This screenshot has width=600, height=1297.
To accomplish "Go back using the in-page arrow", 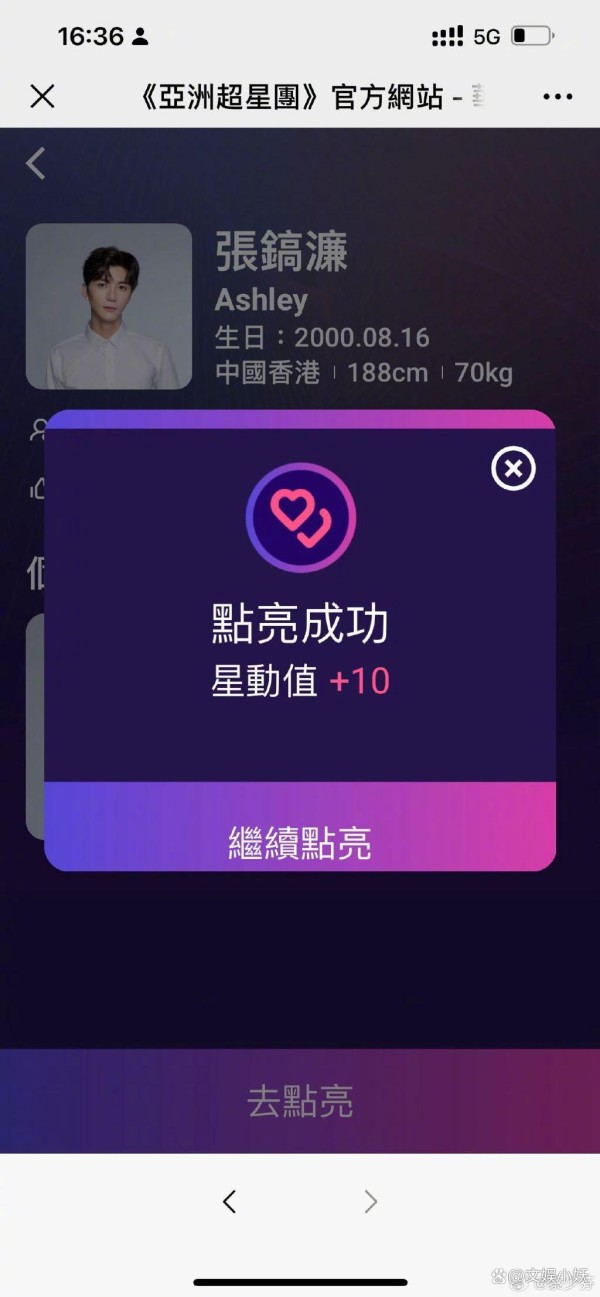I will pyautogui.click(x=36, y=163).
